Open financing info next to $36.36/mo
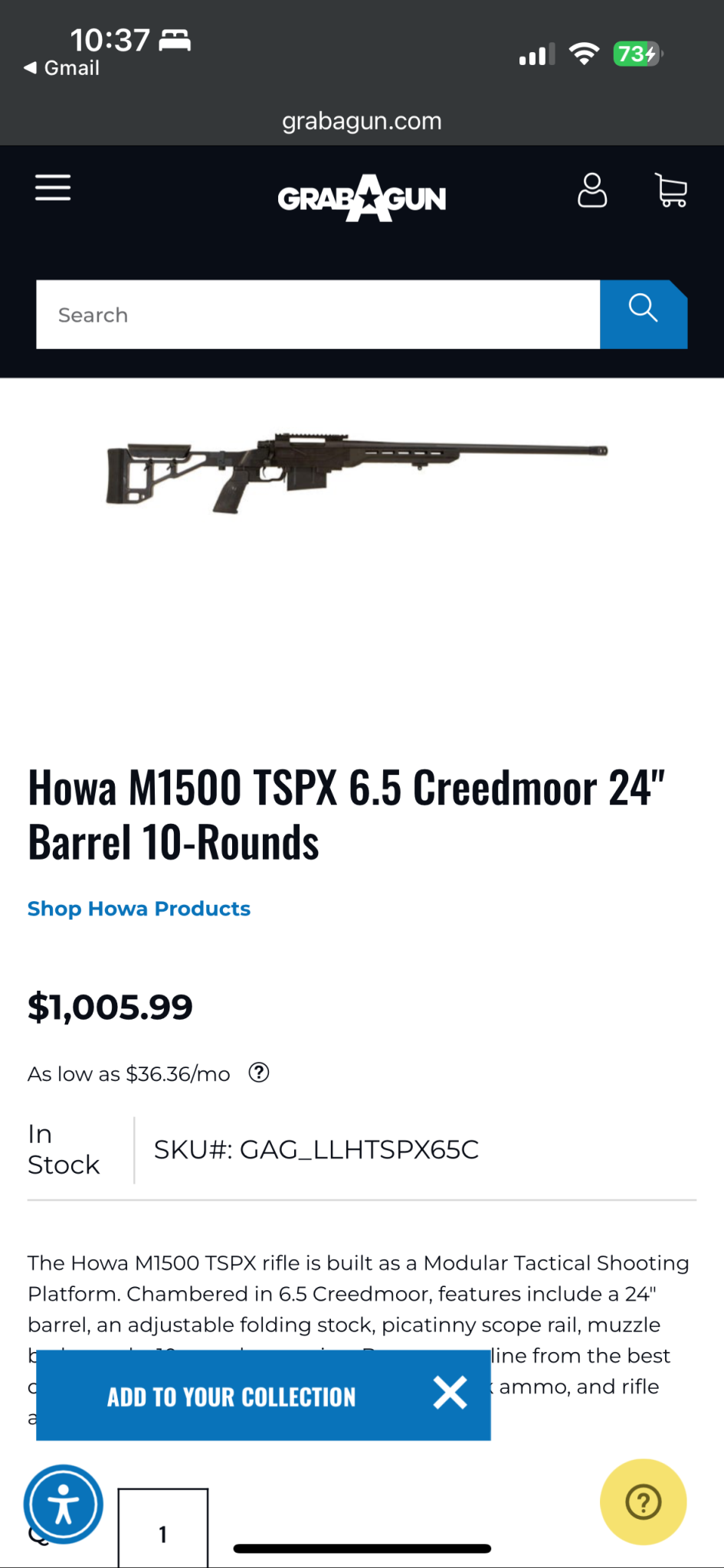 (259, 1073)
